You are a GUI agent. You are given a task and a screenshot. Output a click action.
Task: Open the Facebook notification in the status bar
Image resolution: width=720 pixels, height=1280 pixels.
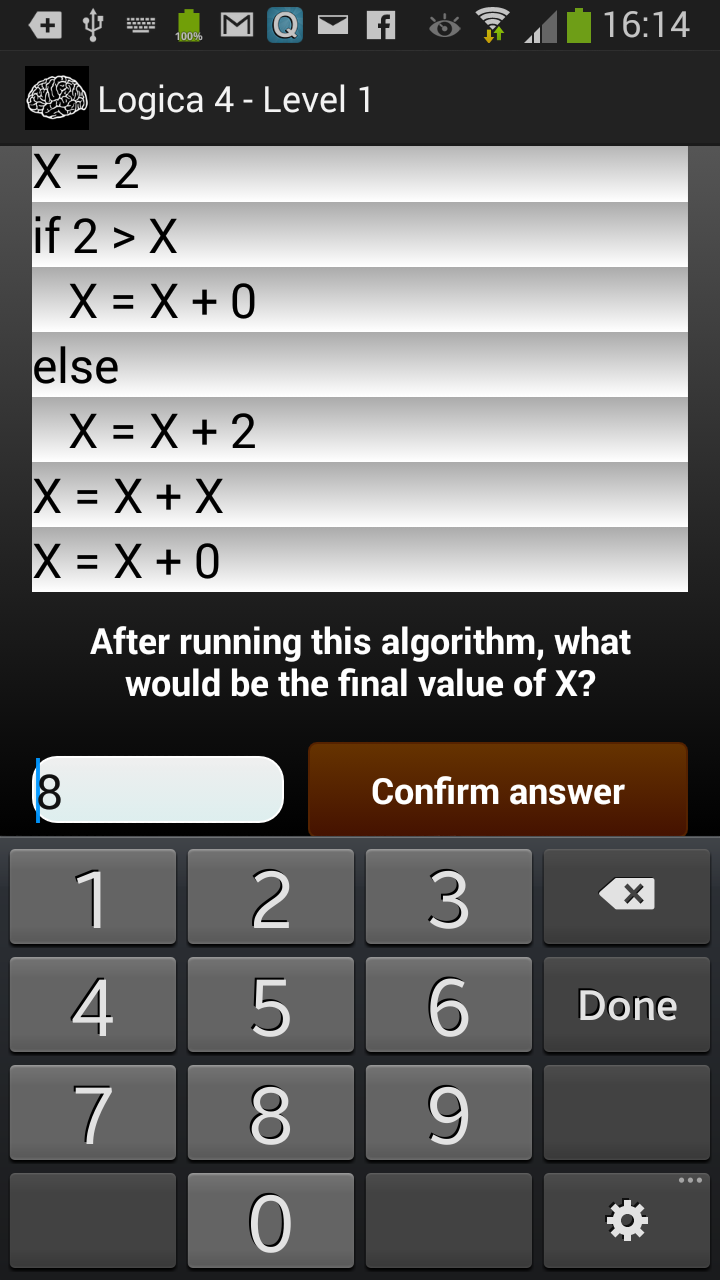click(x=381, y=25)
